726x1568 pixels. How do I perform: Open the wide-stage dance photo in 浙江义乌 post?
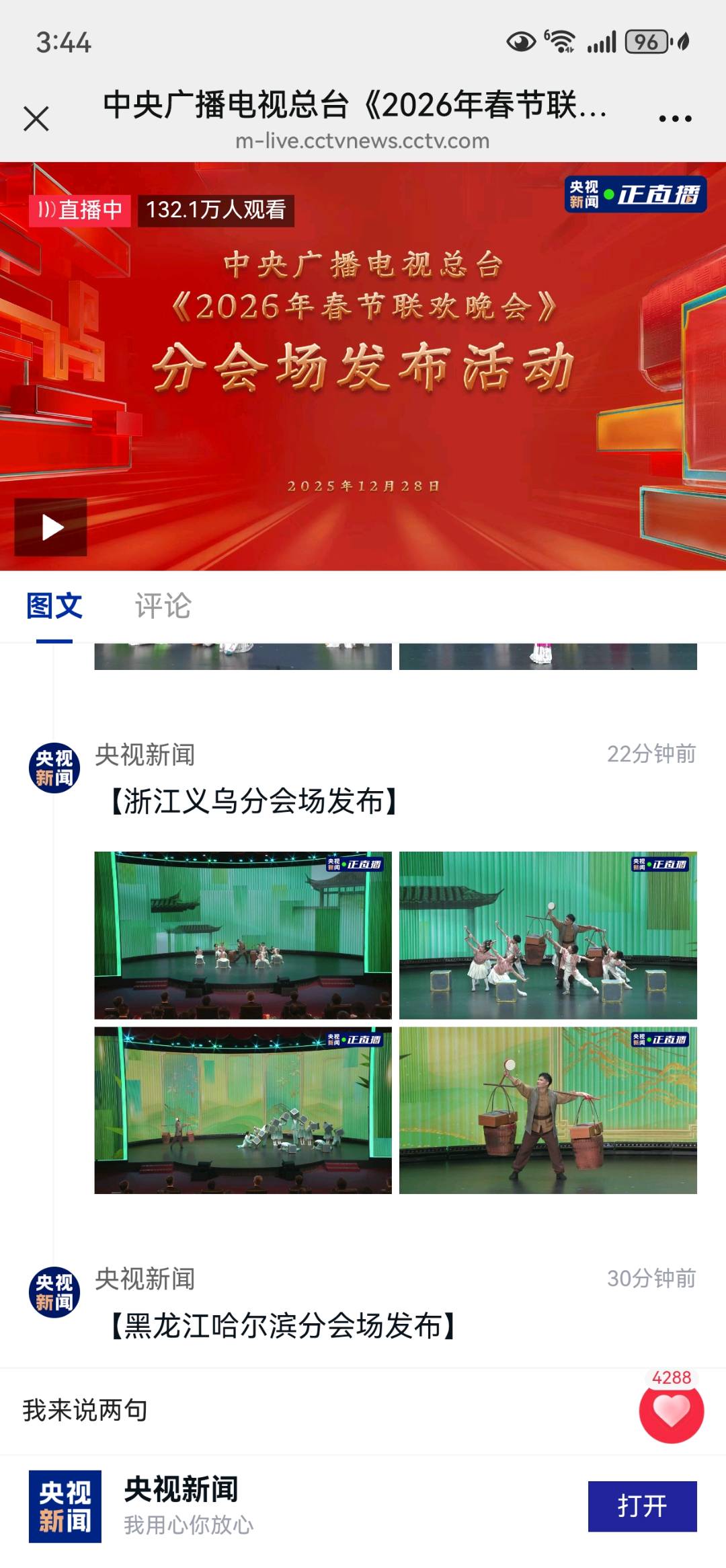click(x=243, y=935)
